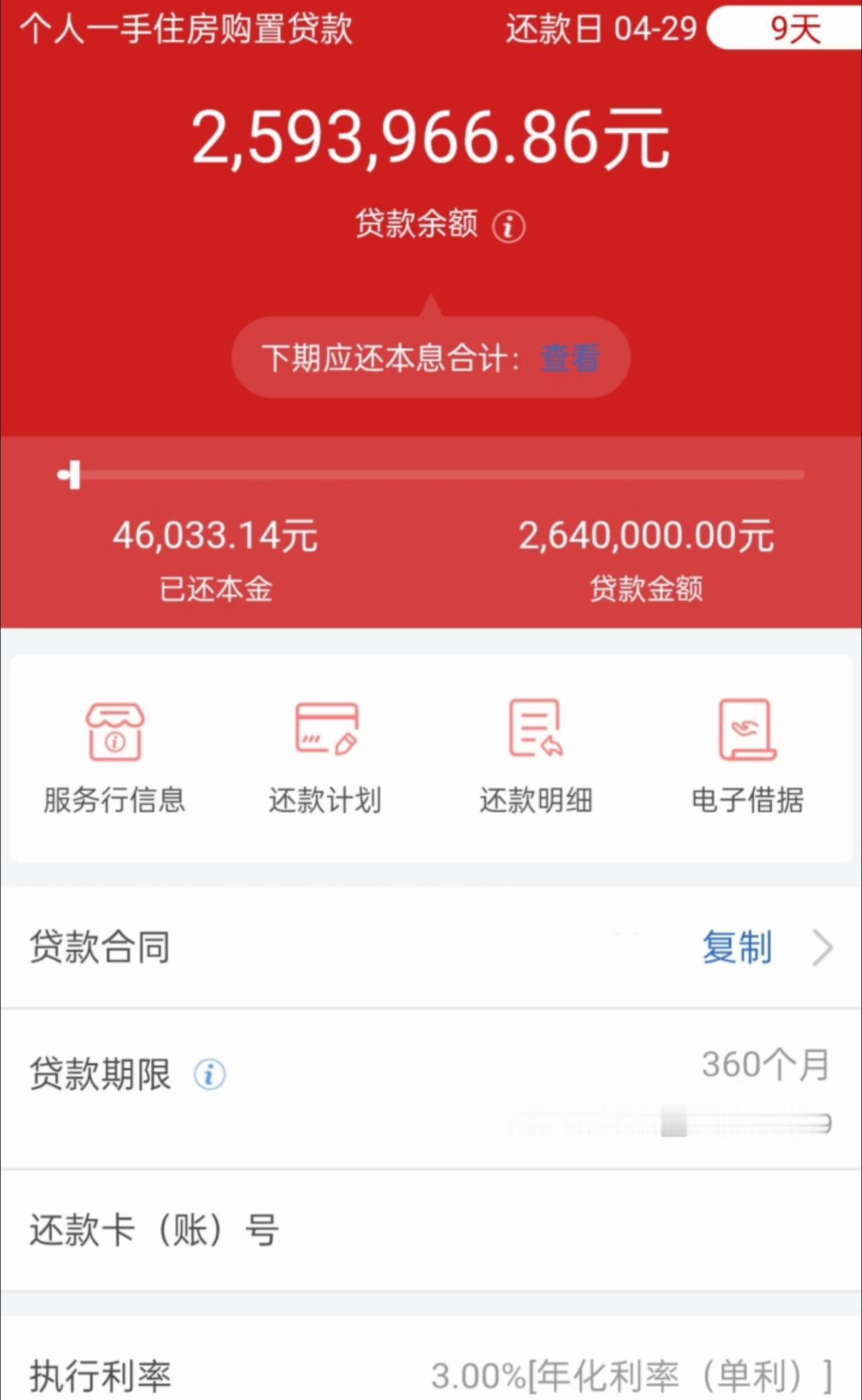Open 服务行信息 (servicing bank info) icon
The height and width of the screenshot is (1400, 862).
click(114, 754)
